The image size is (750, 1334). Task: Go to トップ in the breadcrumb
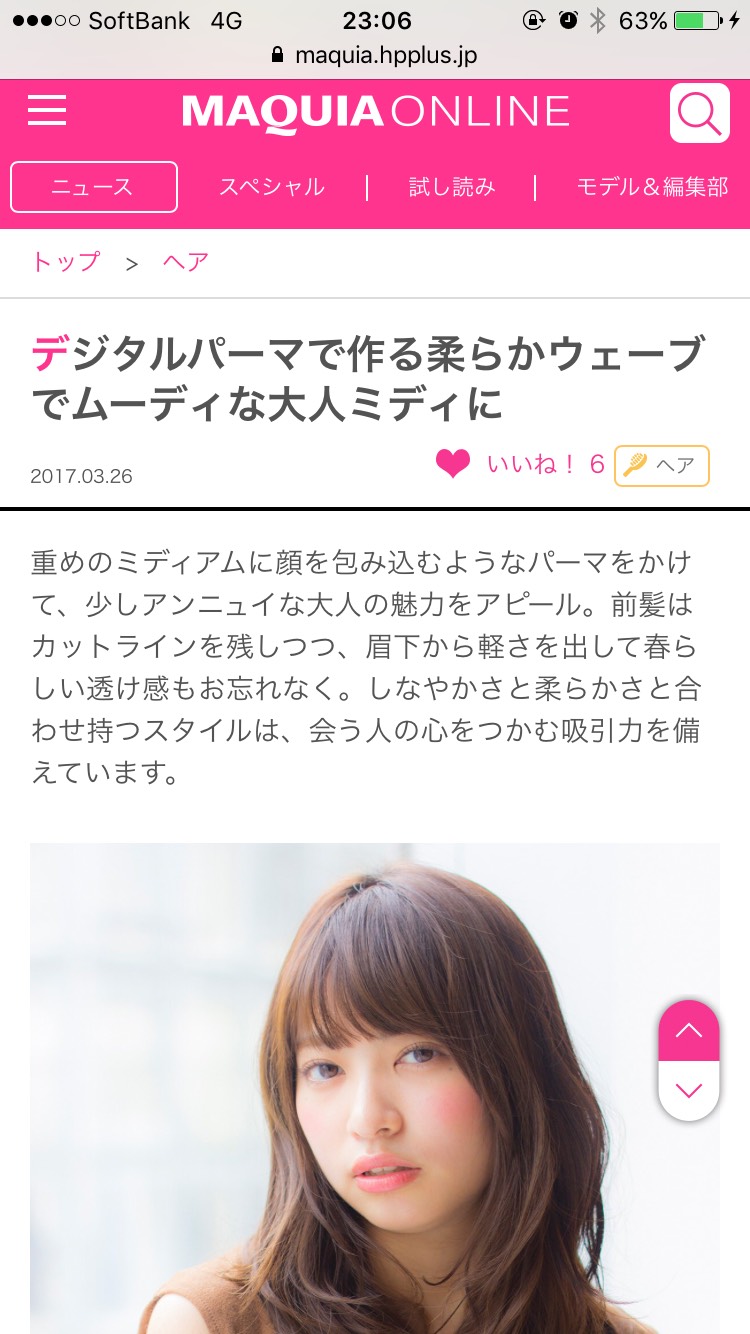click(x=66, y=263)
